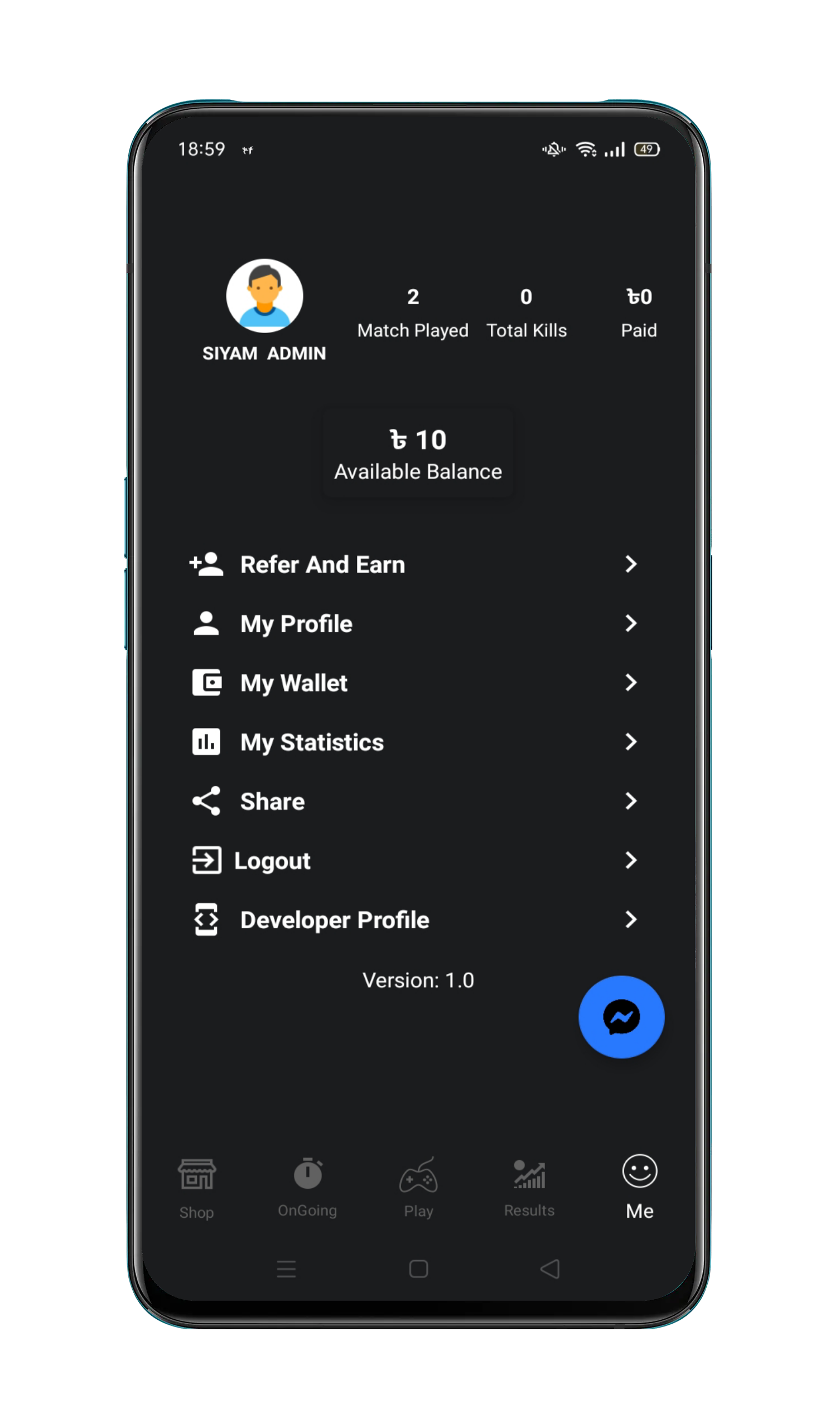Open My Wallet
Image resolution: width=840 pixels, height=1428 pixels.
click(x=418, y=683)
